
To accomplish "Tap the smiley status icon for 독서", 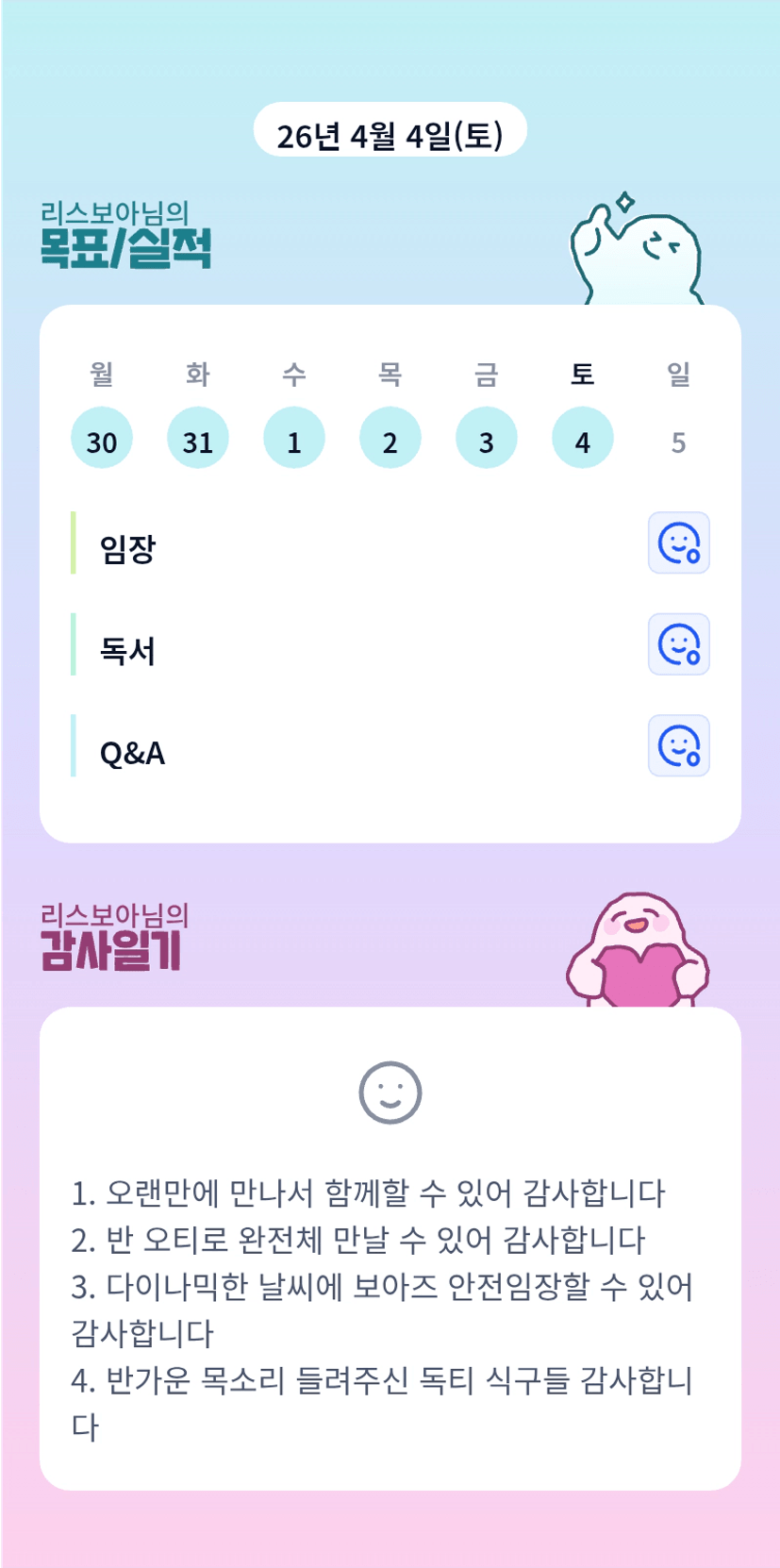I will (679, 645).
